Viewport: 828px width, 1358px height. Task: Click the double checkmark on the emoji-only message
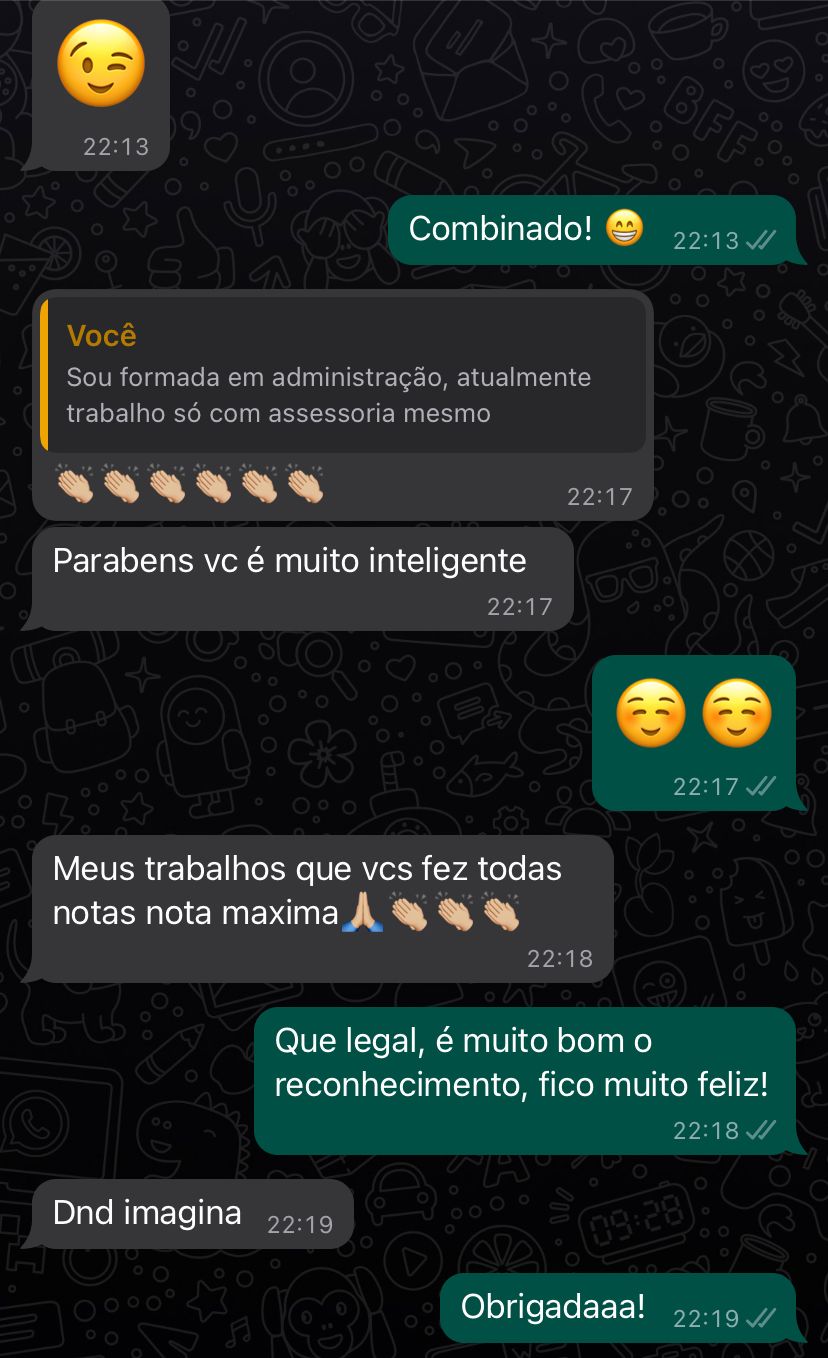point(760,786)
